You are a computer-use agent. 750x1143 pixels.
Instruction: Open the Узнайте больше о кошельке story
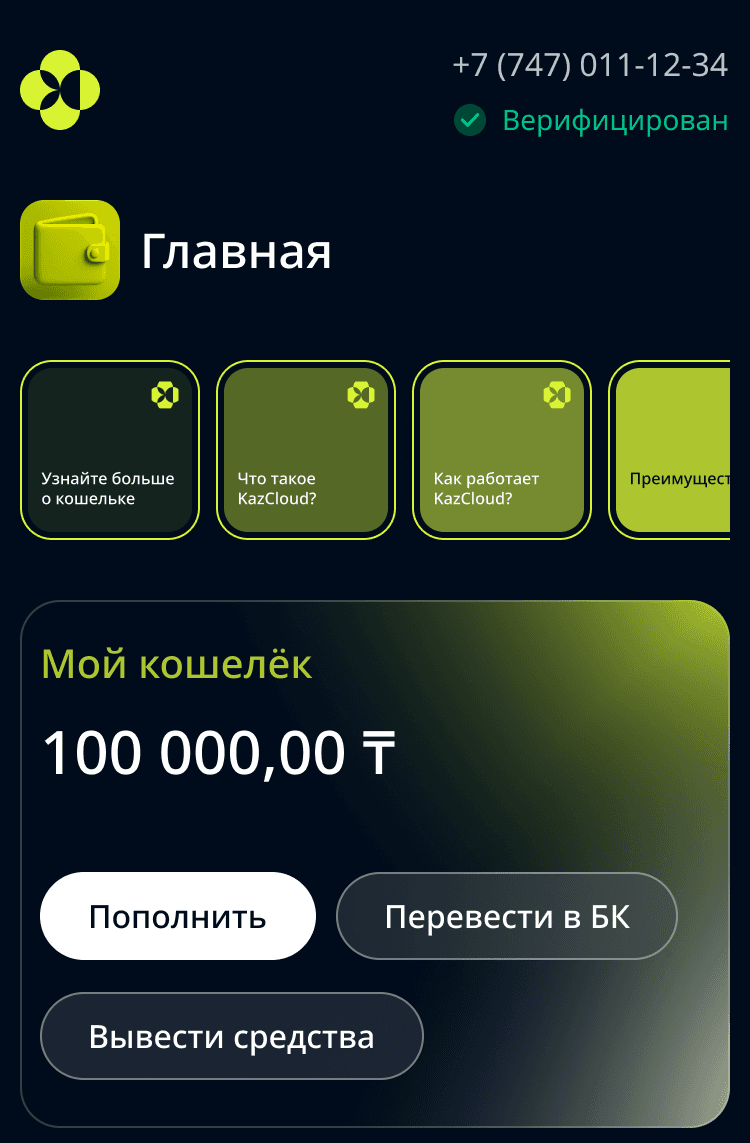click(x=110, y=450)
